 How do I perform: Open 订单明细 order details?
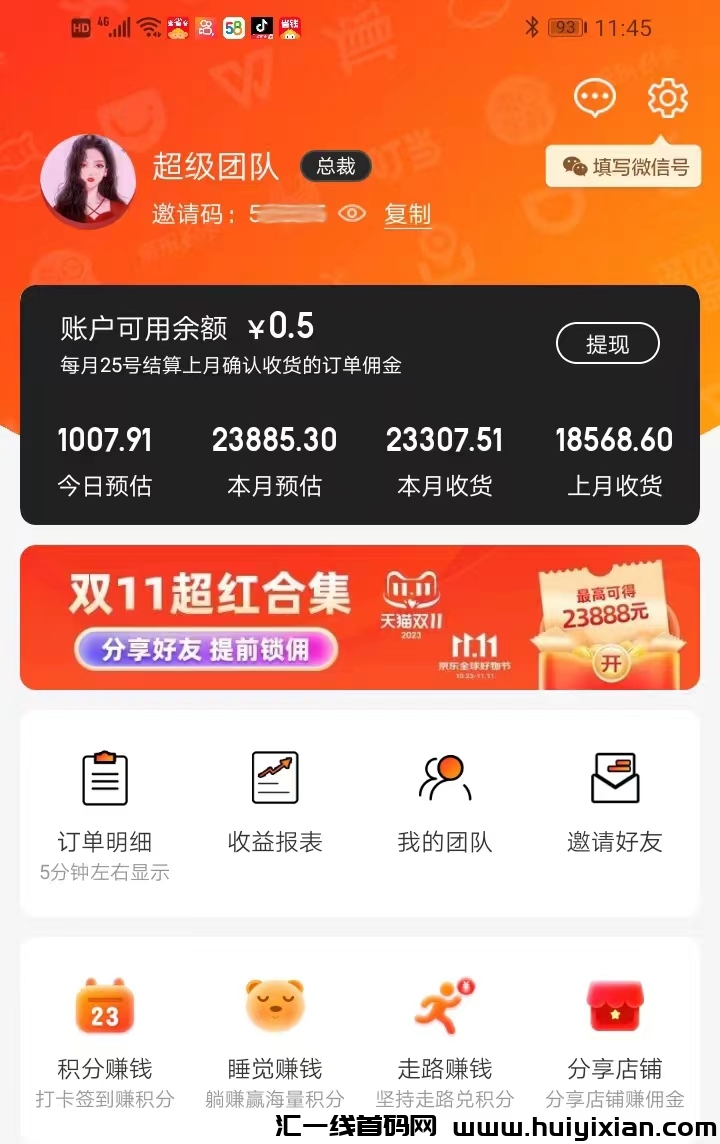point(105,800)
